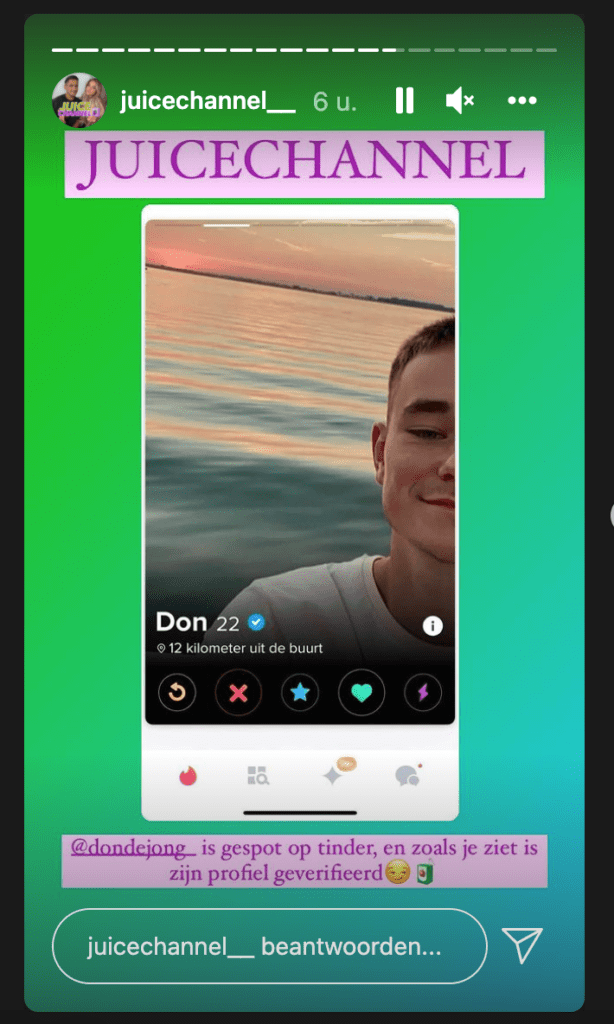Open juicechannel__ profile picture
Screen dimensions: 614x1024
click(79, 100)
